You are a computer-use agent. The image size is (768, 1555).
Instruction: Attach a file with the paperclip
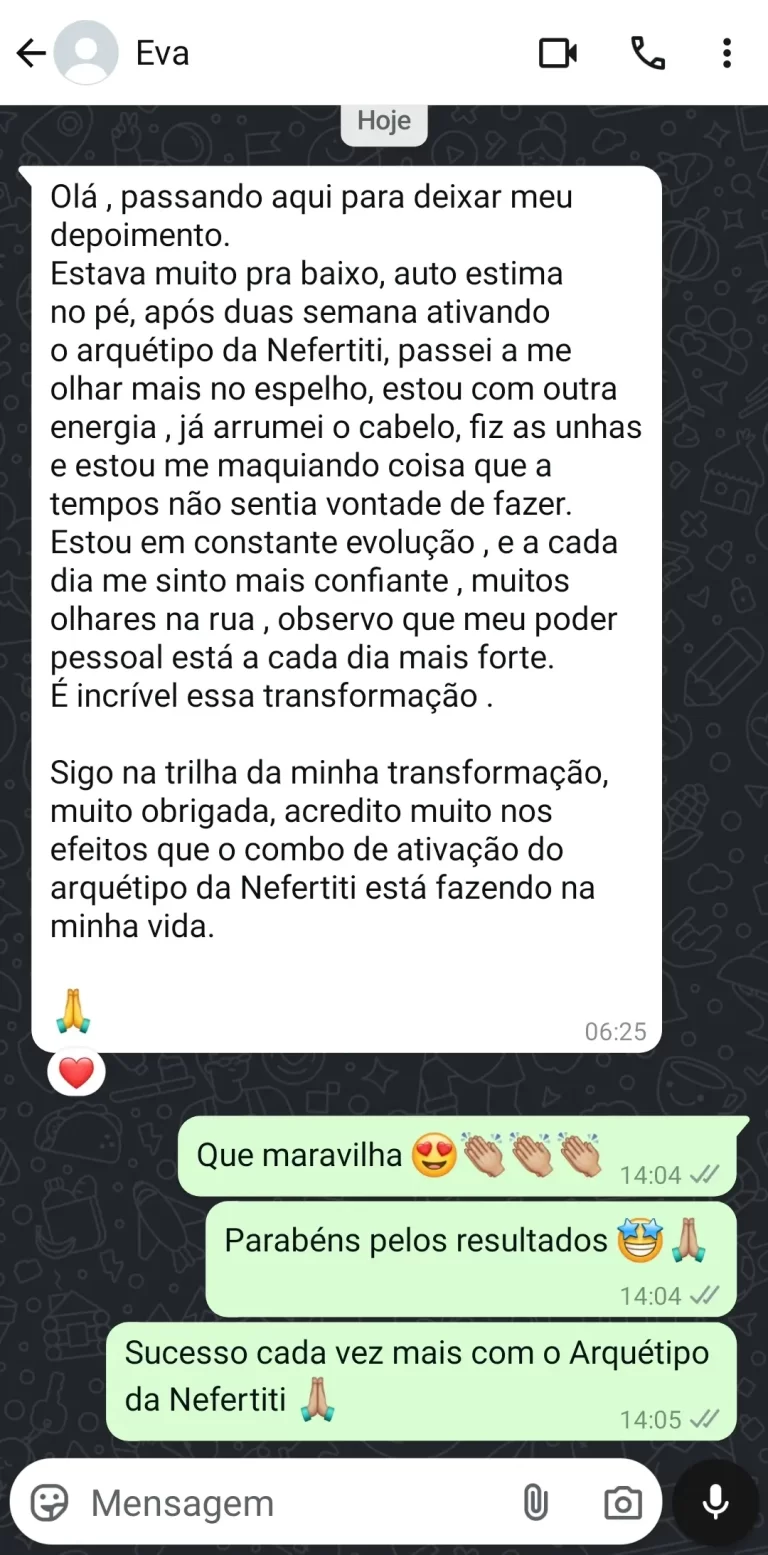535,1502
